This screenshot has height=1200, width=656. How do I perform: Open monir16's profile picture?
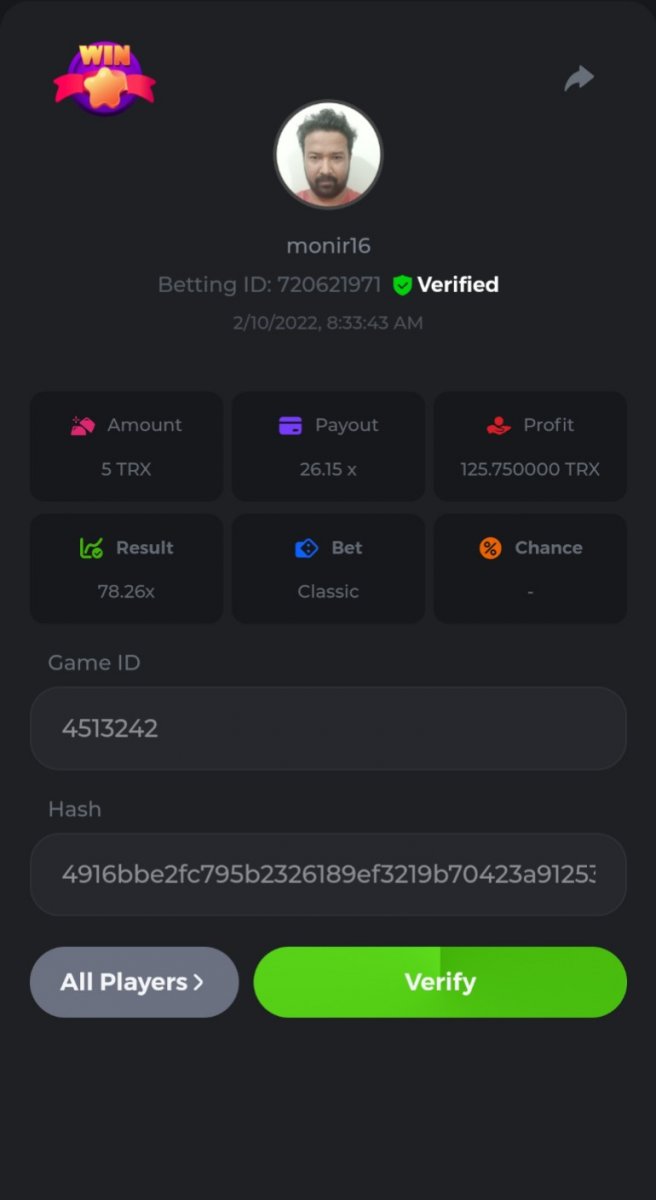tap(328, 154)
